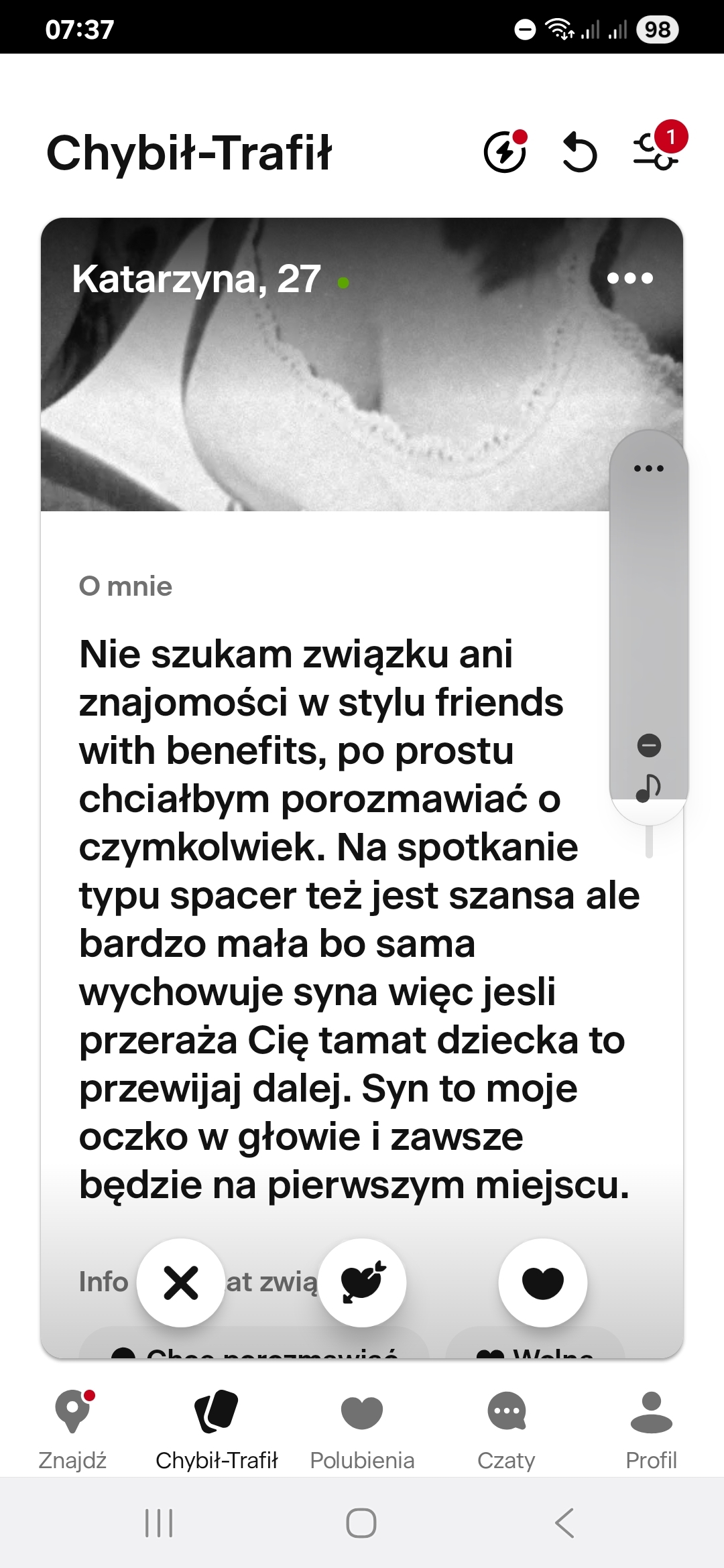Reject Katarzyna with the X button
724x1568 pixels.
pos(181,1283)
